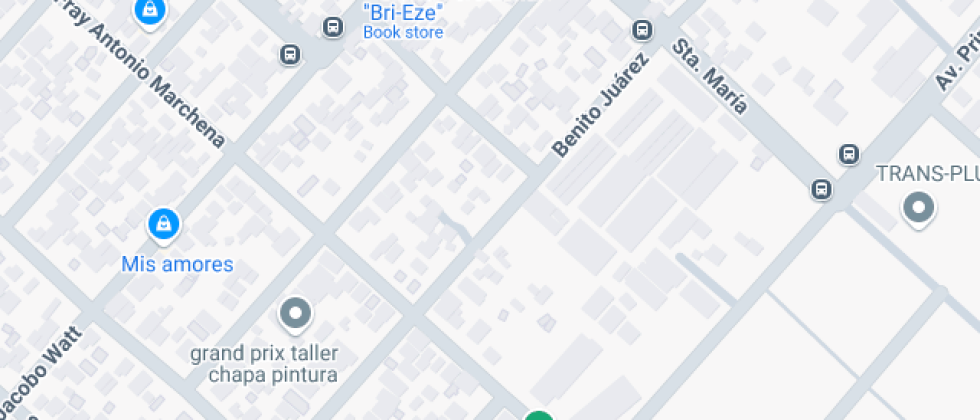Open grand prix taller chapa pintura pin
Viewport: 980px width, 420px height.
[x=296, y=313]
